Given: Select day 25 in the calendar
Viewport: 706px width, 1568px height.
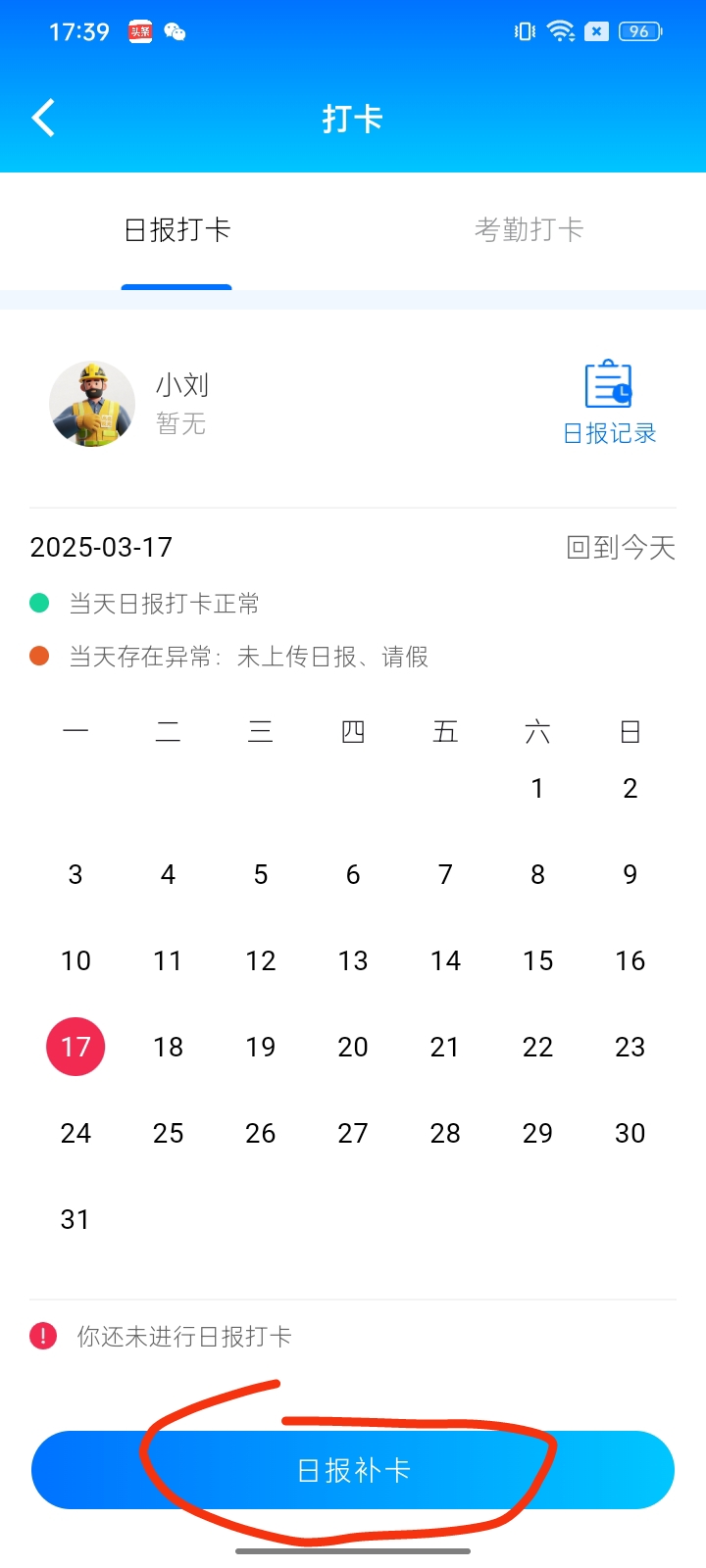Looking at the screenshot, I should 168,1133.
